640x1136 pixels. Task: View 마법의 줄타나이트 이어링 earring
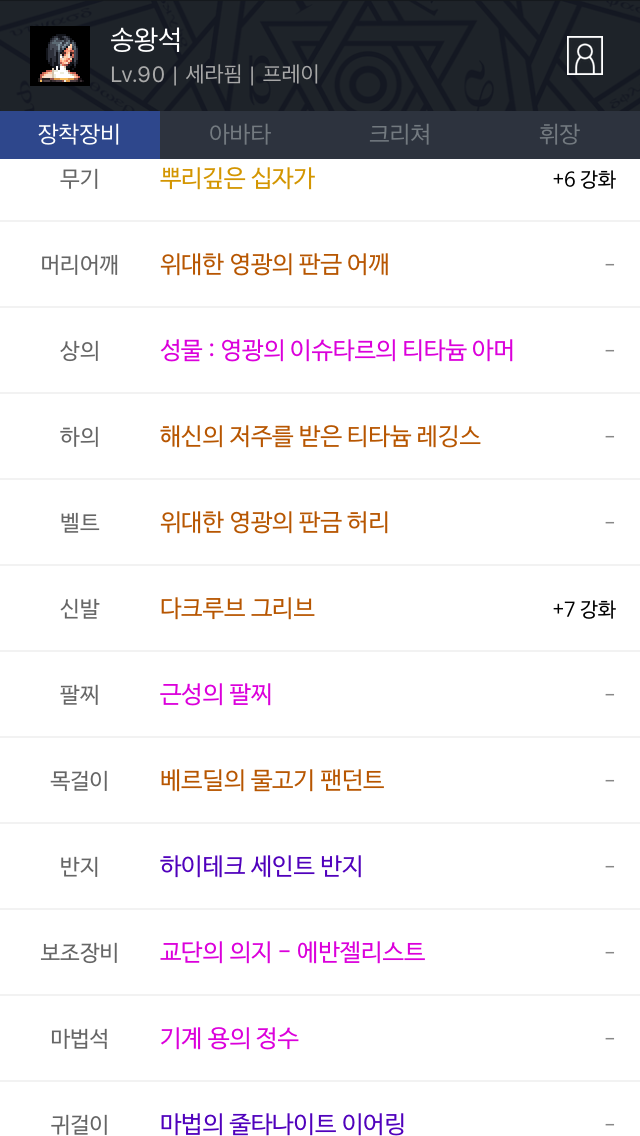pyautogui.click(x=283, y=1123)
